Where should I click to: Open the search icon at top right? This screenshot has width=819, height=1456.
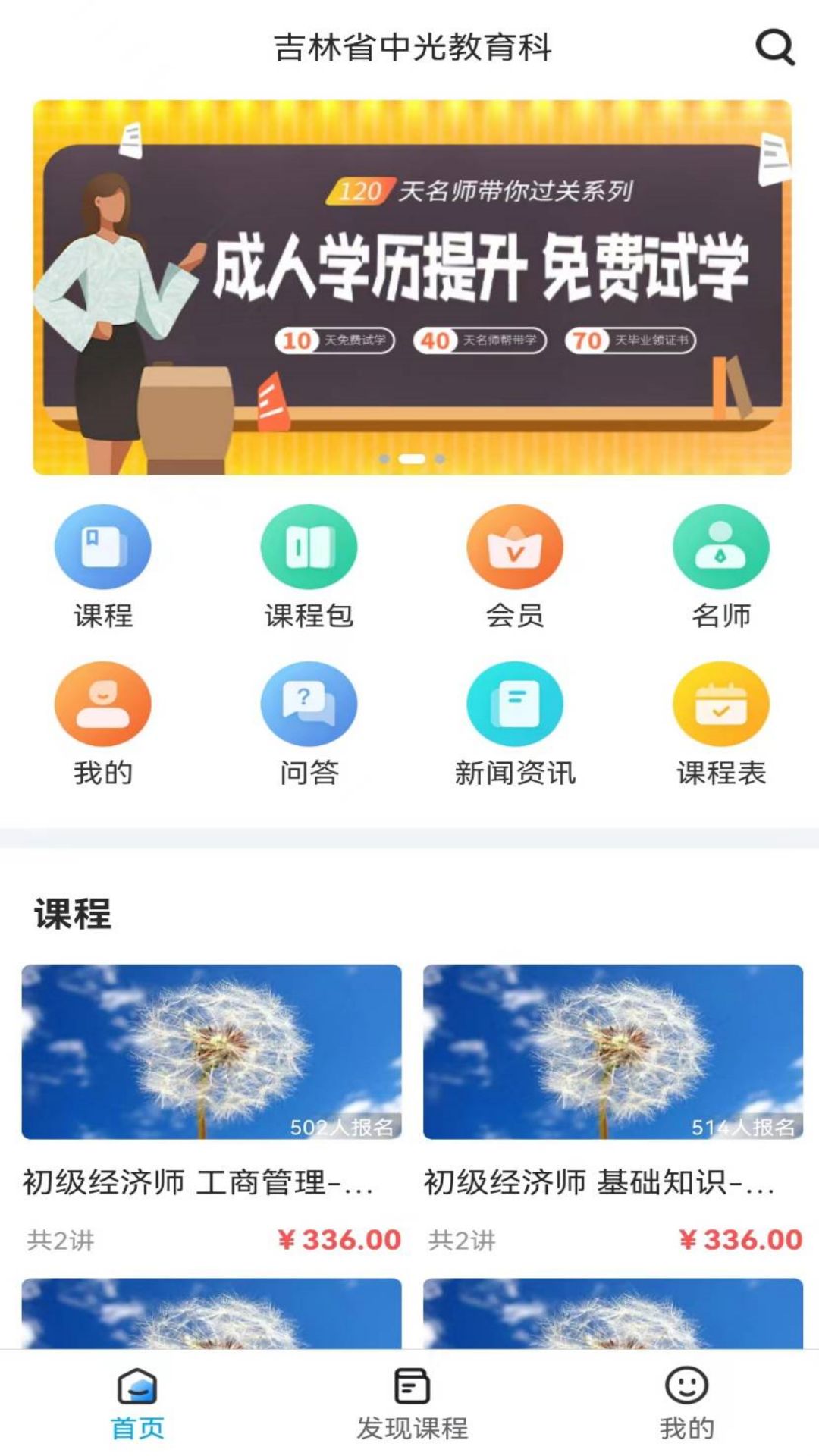(x=774, y=48)
